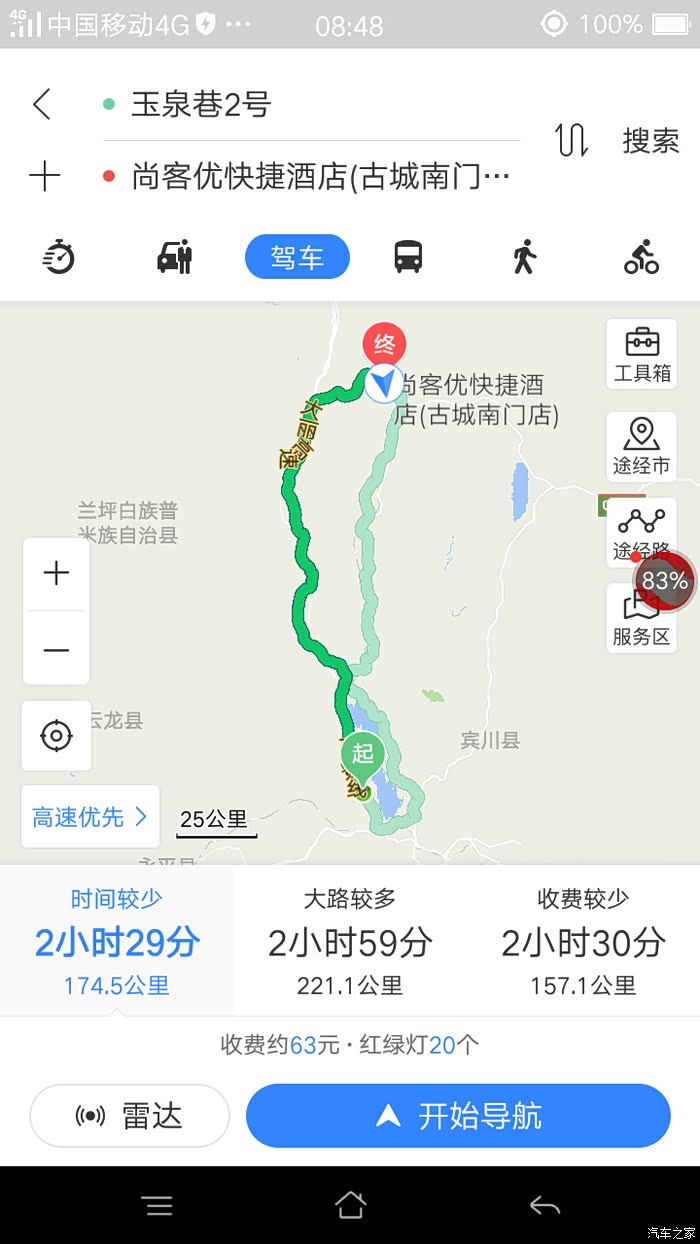Go back using the top-left arrow
The height and width of the screenshot is (1244, 700).
pos(42,104)
